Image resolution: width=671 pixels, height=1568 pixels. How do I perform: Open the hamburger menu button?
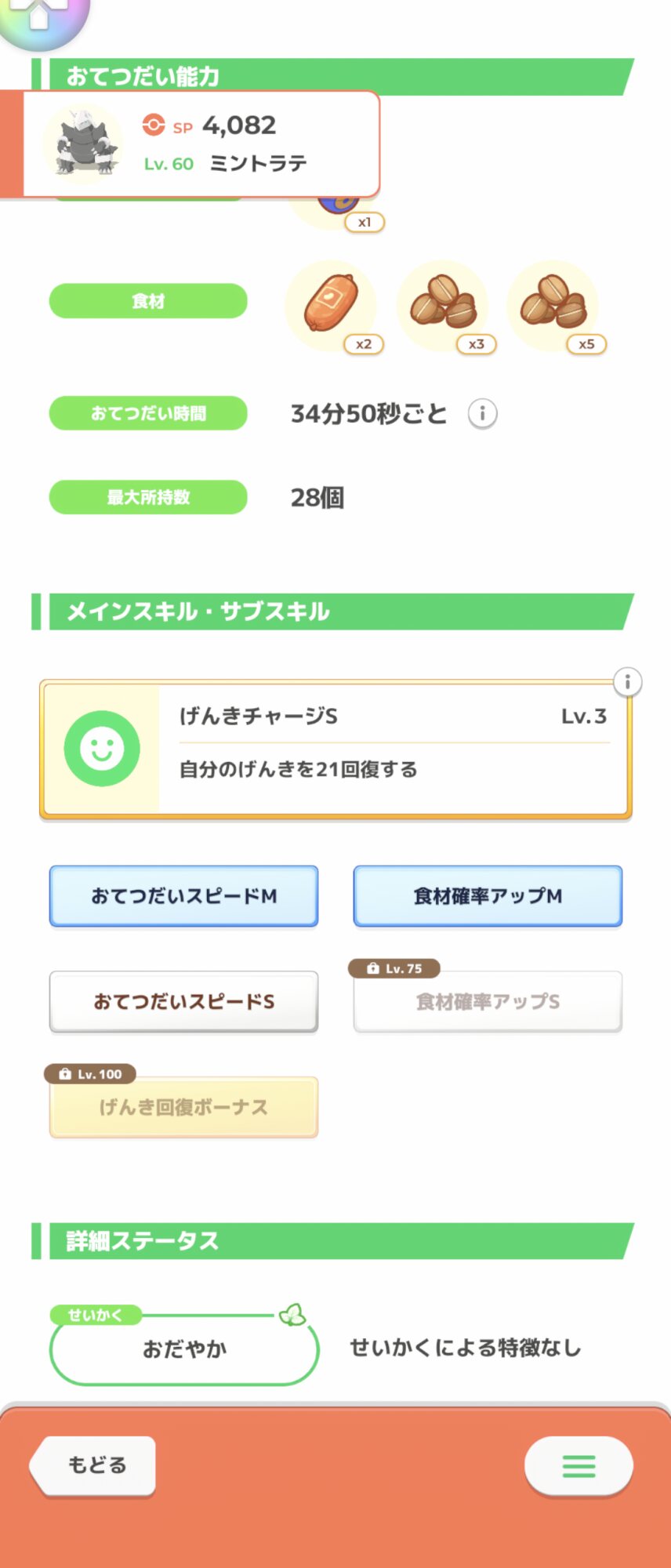click(x=579, y=1465)
